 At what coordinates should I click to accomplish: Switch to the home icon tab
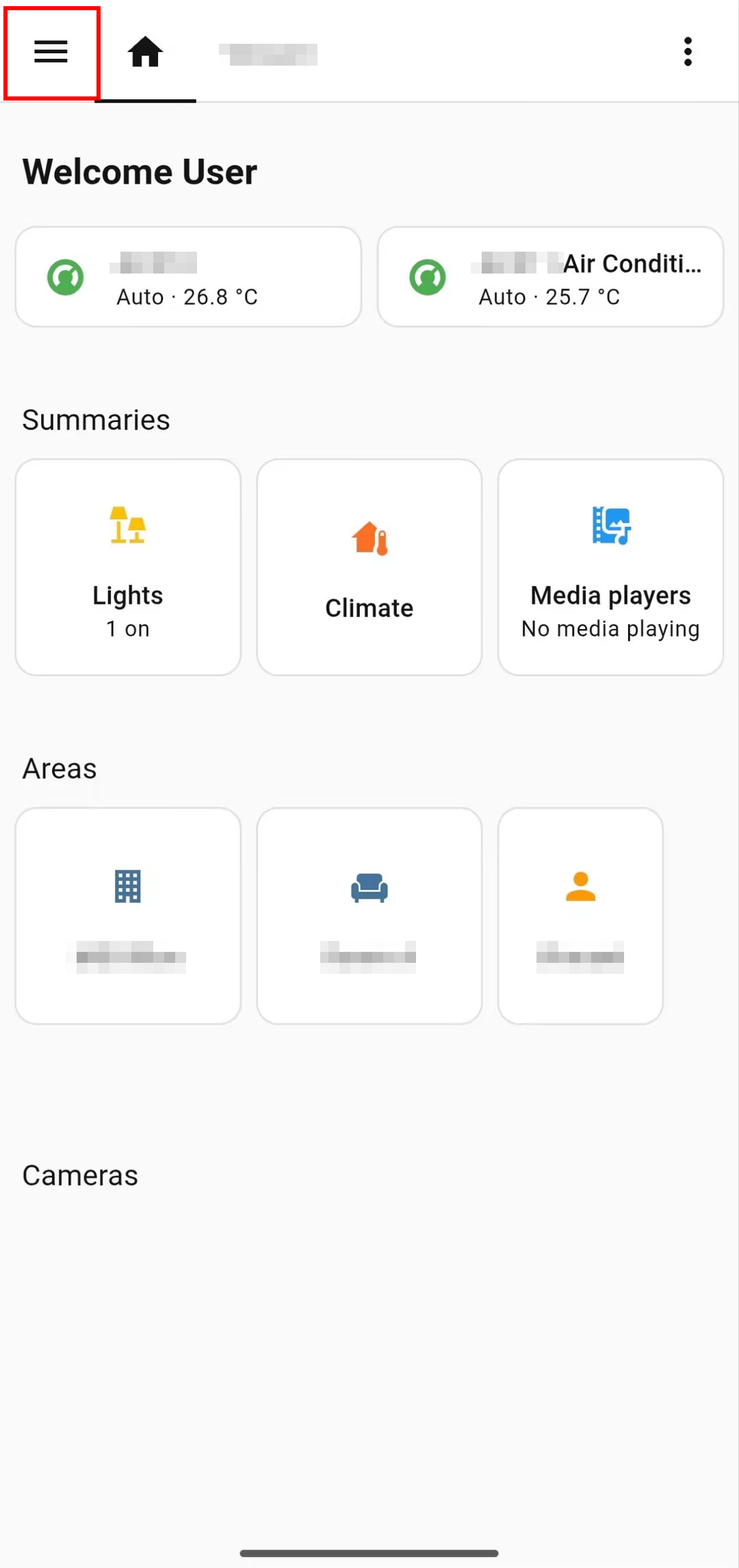coord(145,52)
